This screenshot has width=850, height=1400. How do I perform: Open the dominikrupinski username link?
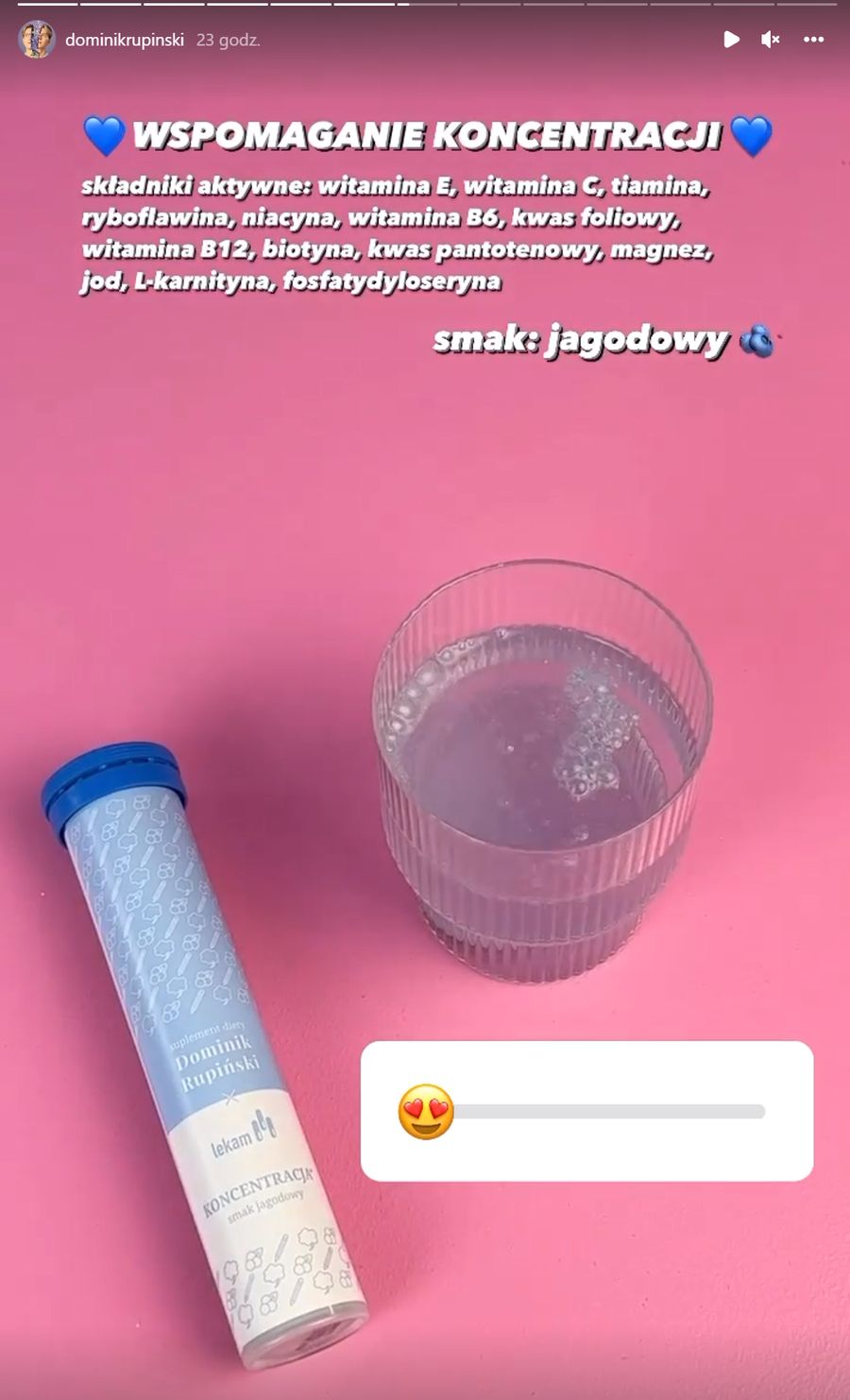pyautogui.click(x=125, y=40)
